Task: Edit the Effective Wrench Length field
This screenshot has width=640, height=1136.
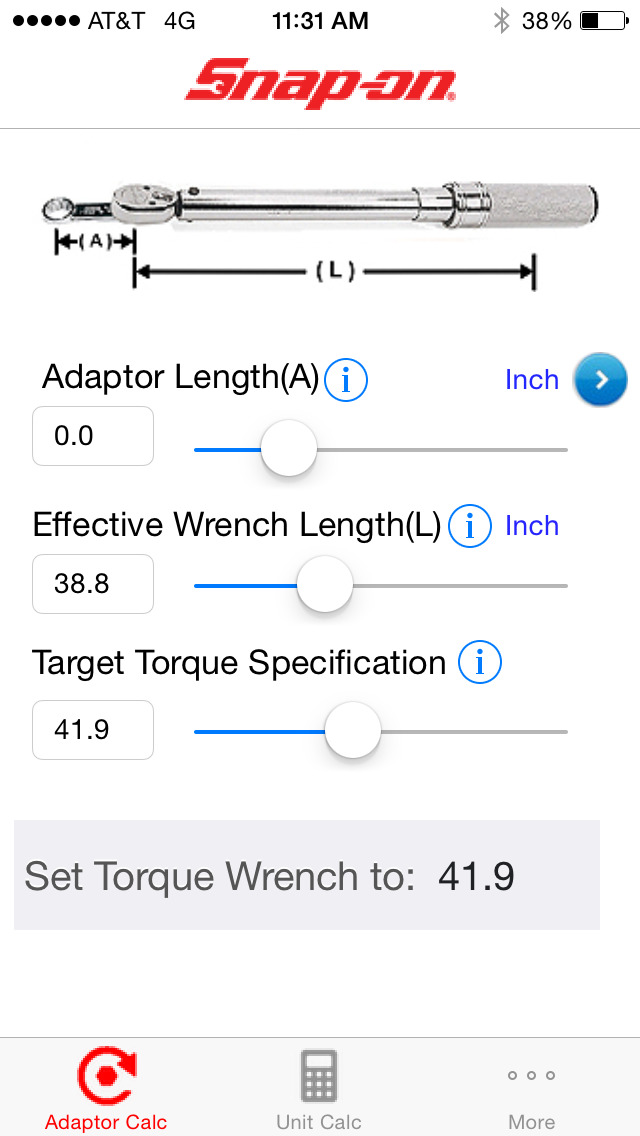Action: click(x=93, y=584)
